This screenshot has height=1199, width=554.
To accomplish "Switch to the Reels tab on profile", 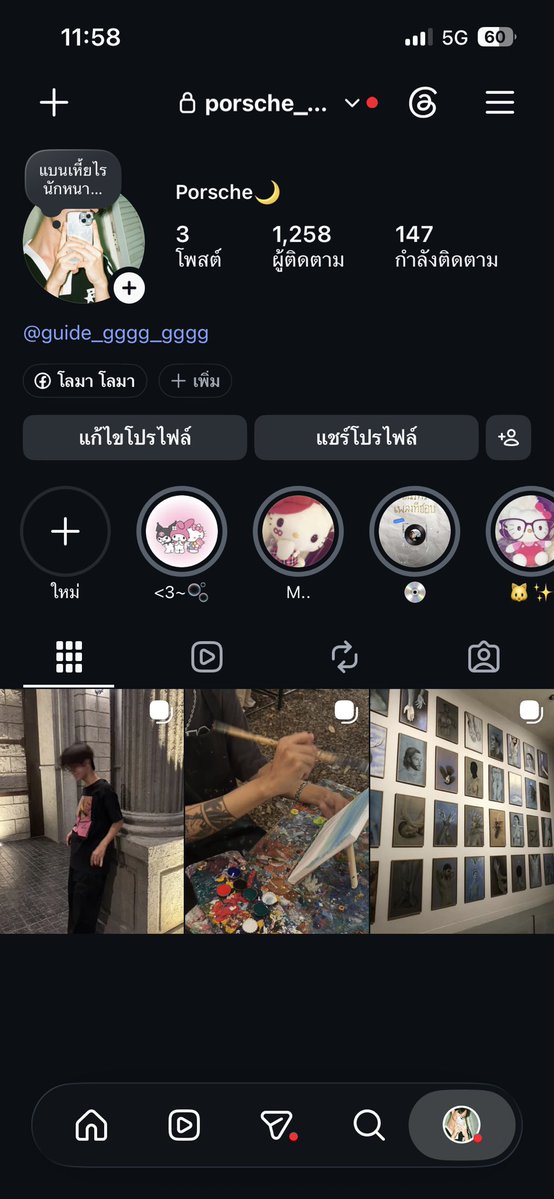I will point(207,657).
